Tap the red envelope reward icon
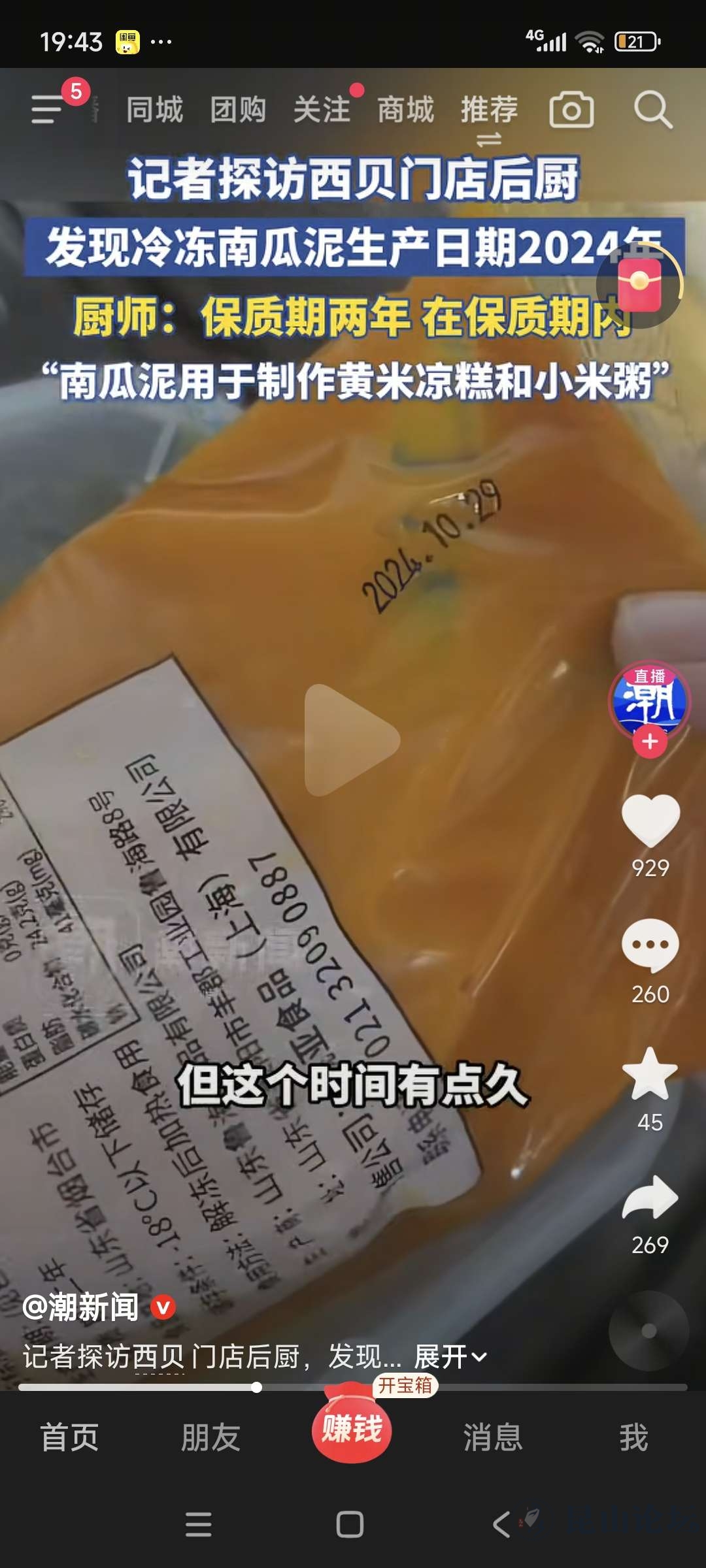The height and width of the screenshot is (1568, 706). coord(639,284)
